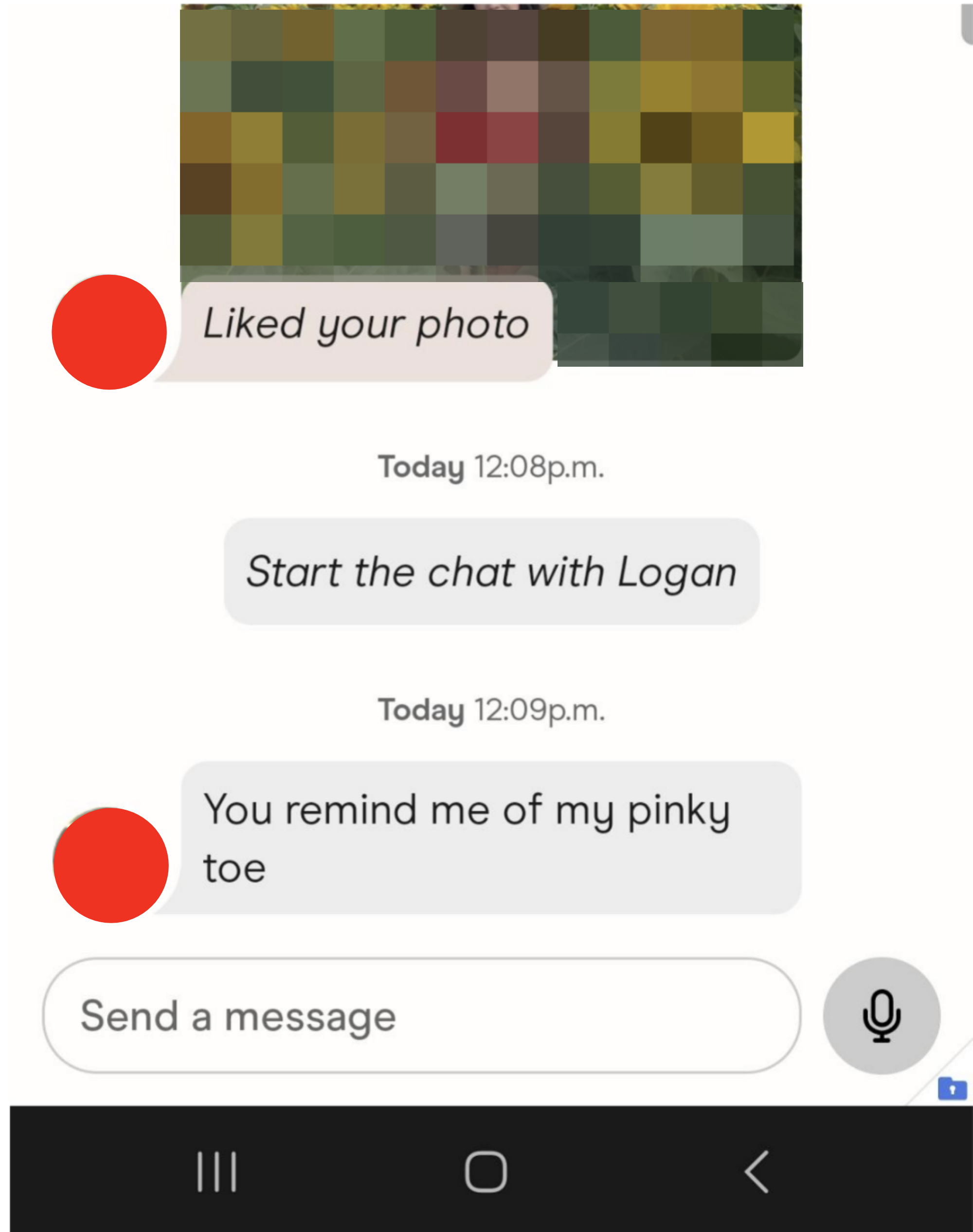Tap the Start the chat with Logan prompt
Viewport: 973px width, 1232px height.
point(491,571)
